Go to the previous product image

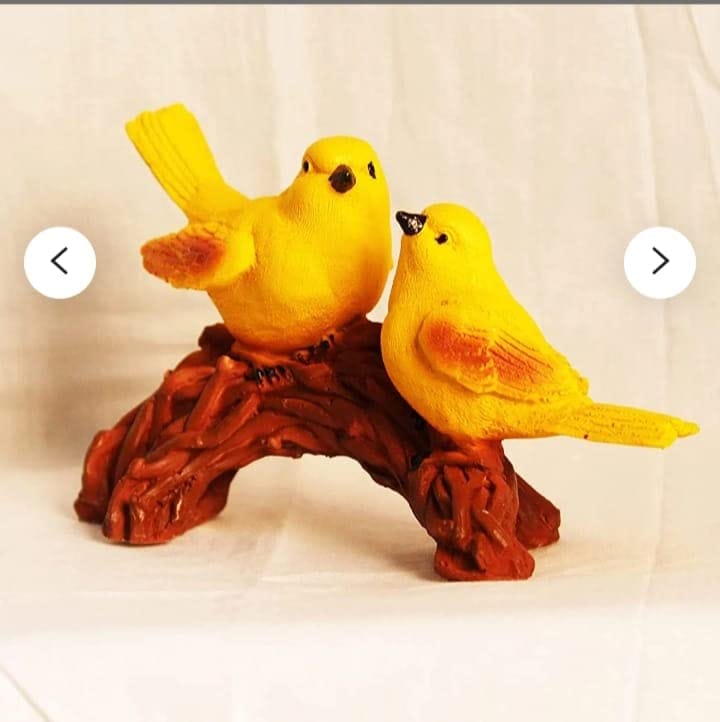[60, 262]
